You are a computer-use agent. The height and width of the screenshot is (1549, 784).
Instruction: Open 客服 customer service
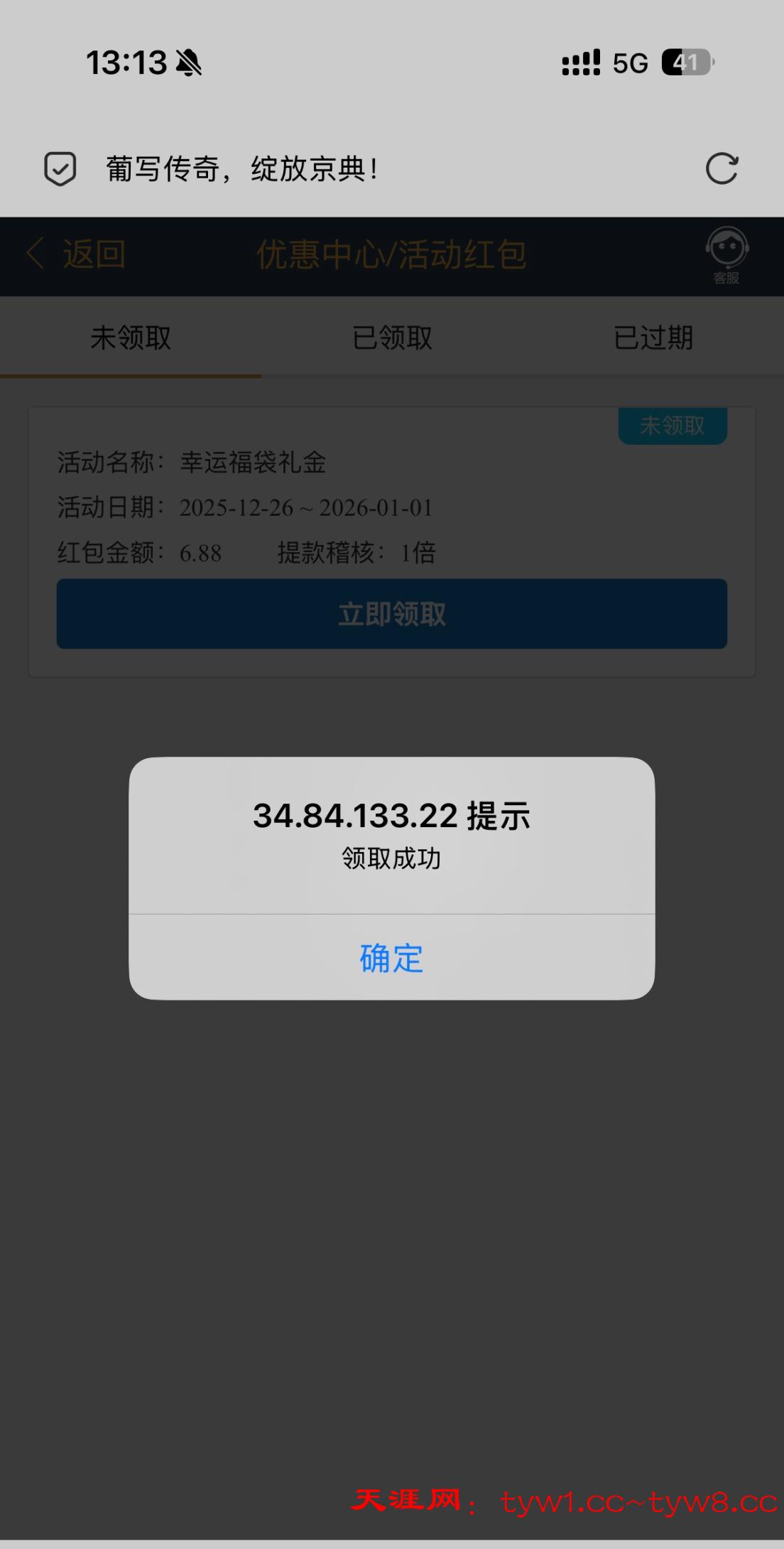click(726, 256)
